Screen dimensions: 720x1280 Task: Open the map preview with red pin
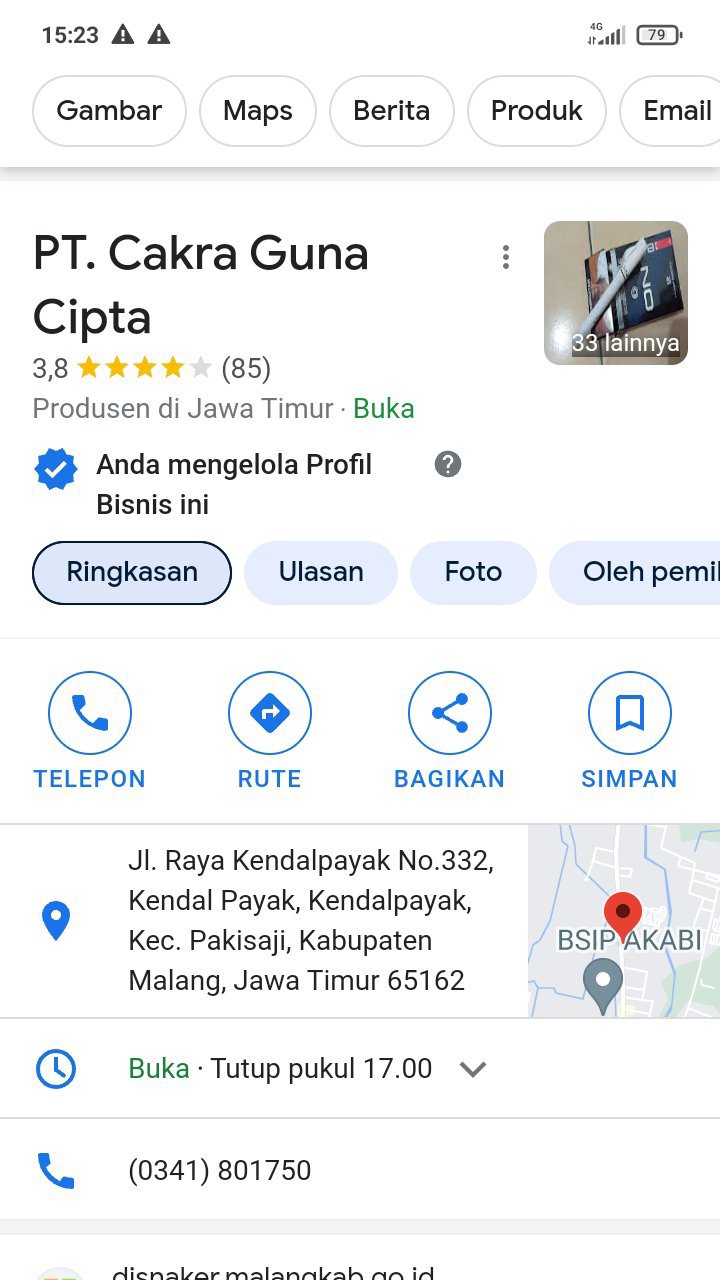(623, 920)
